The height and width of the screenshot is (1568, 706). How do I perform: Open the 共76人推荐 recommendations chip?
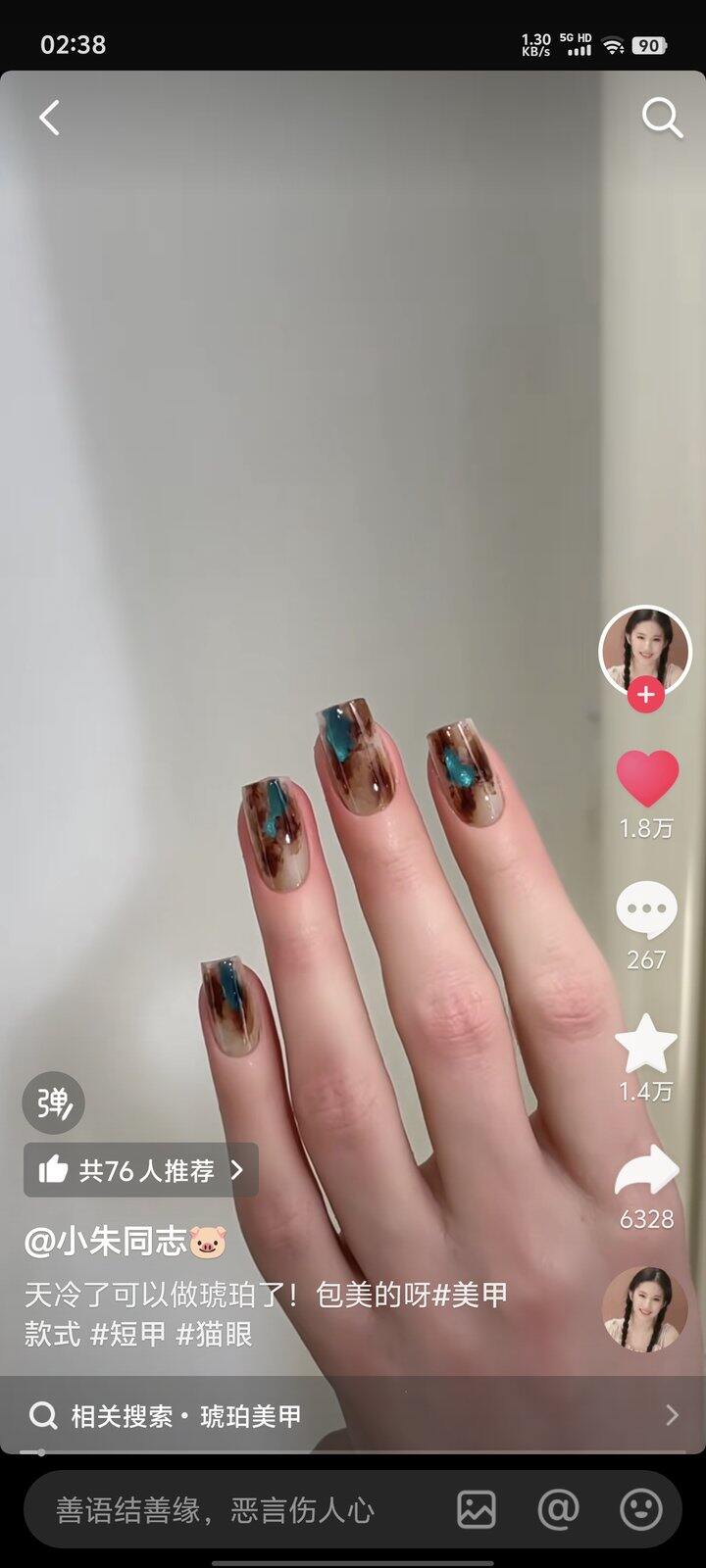[141, 1170]
